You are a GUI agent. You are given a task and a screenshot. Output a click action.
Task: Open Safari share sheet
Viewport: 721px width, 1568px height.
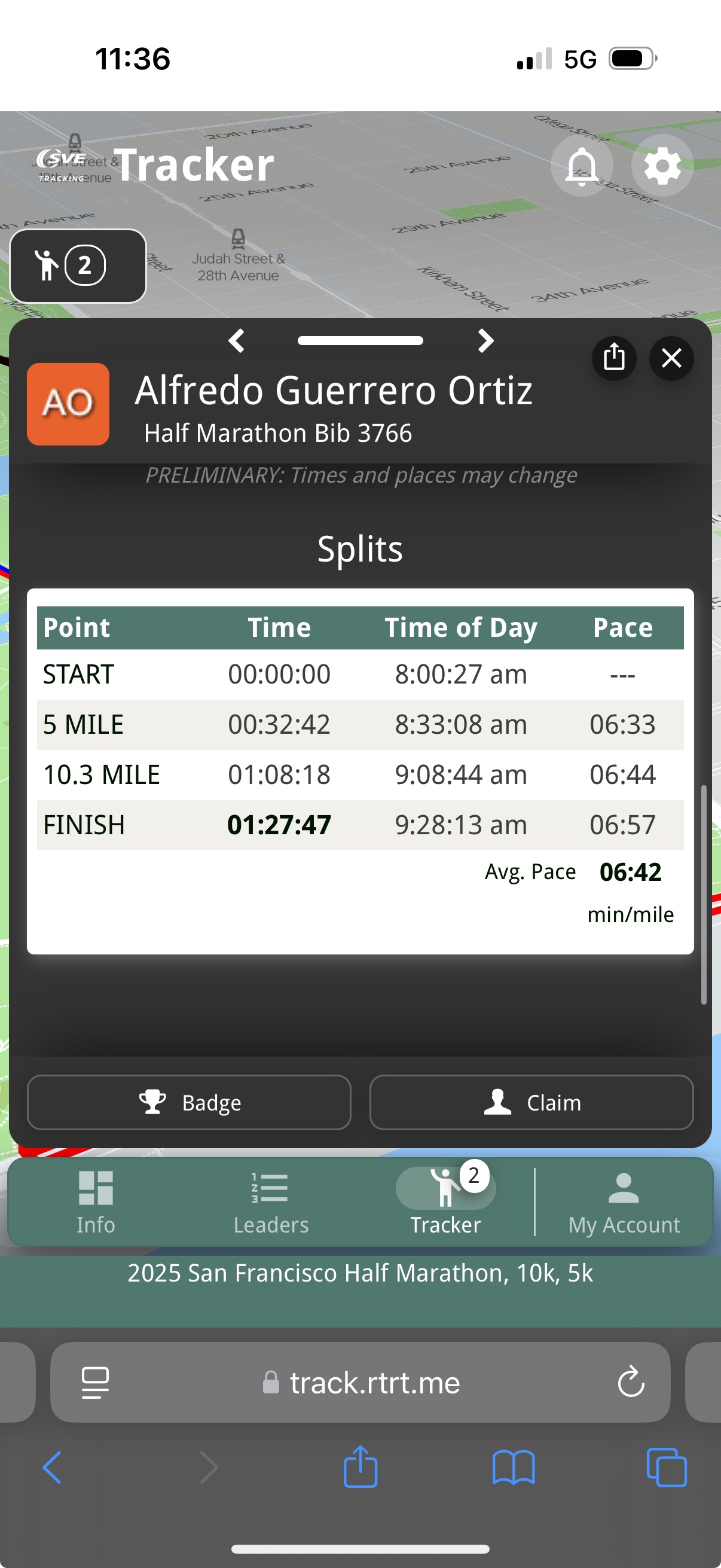pos(360,1466)
